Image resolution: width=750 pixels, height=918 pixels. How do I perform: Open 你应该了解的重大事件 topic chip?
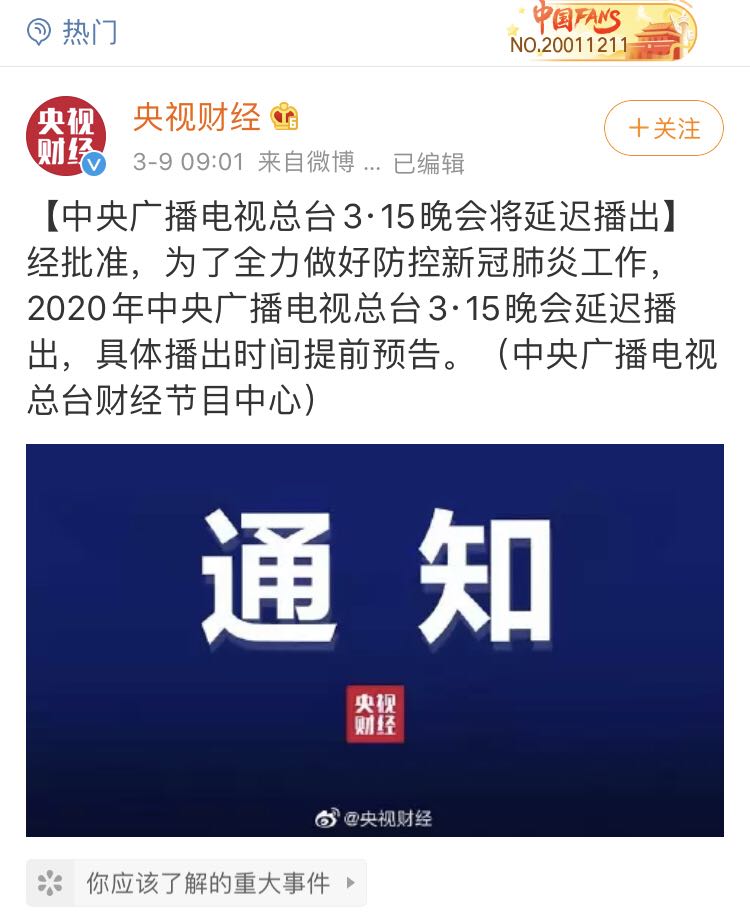click(197, 883)
